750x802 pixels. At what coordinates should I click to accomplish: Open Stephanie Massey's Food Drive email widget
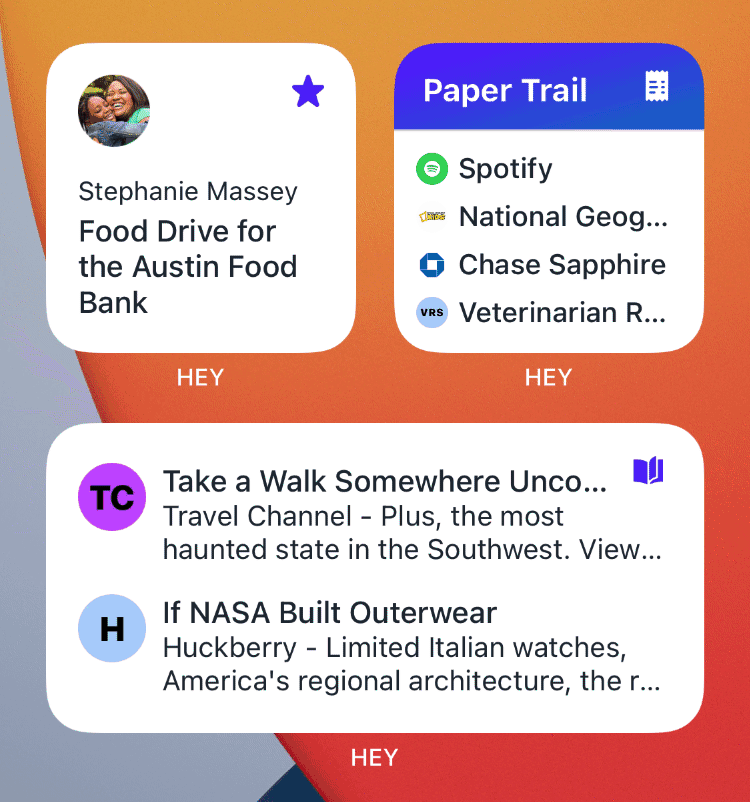click(201, 198)
